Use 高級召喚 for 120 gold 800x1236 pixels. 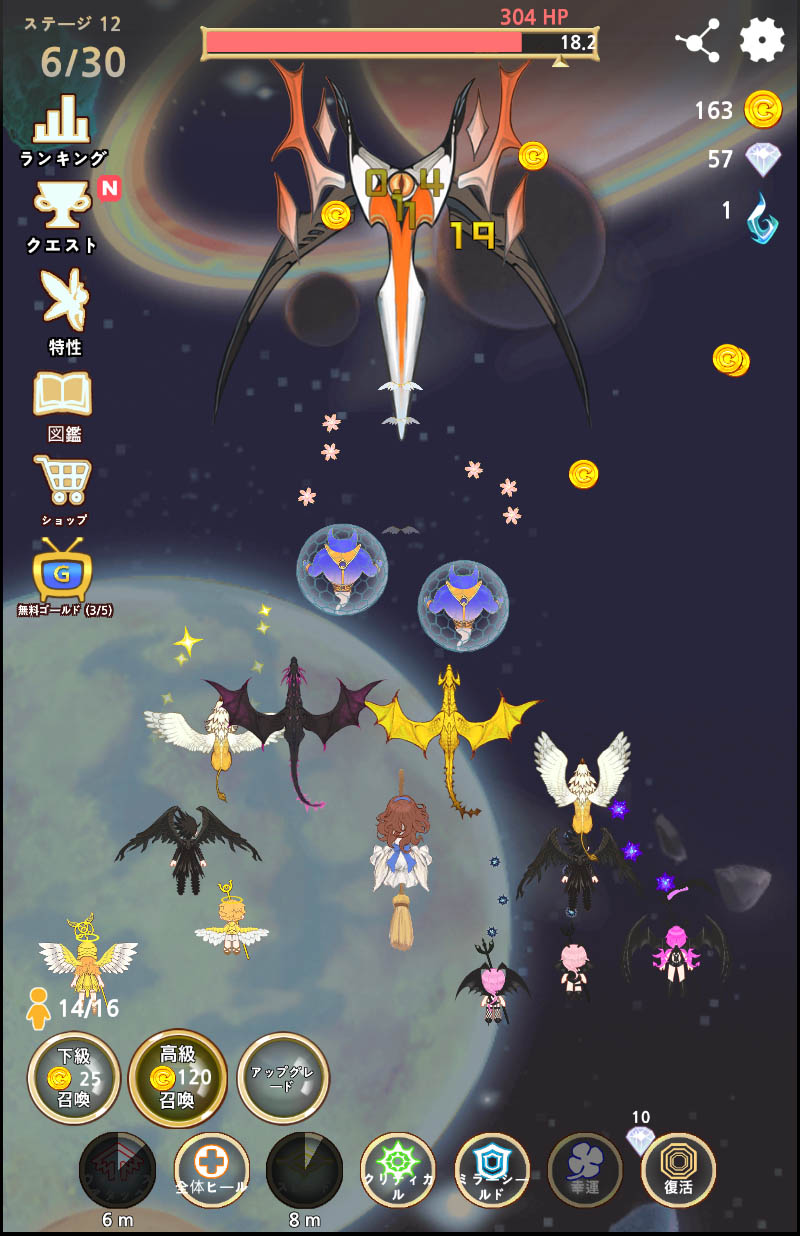coord(177,1078)
